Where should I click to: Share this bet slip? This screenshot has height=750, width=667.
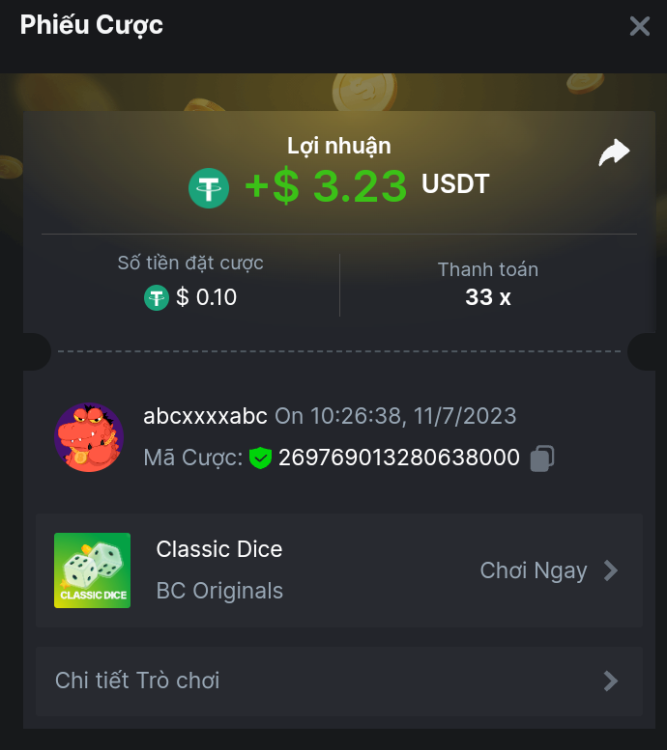(613, 153)
